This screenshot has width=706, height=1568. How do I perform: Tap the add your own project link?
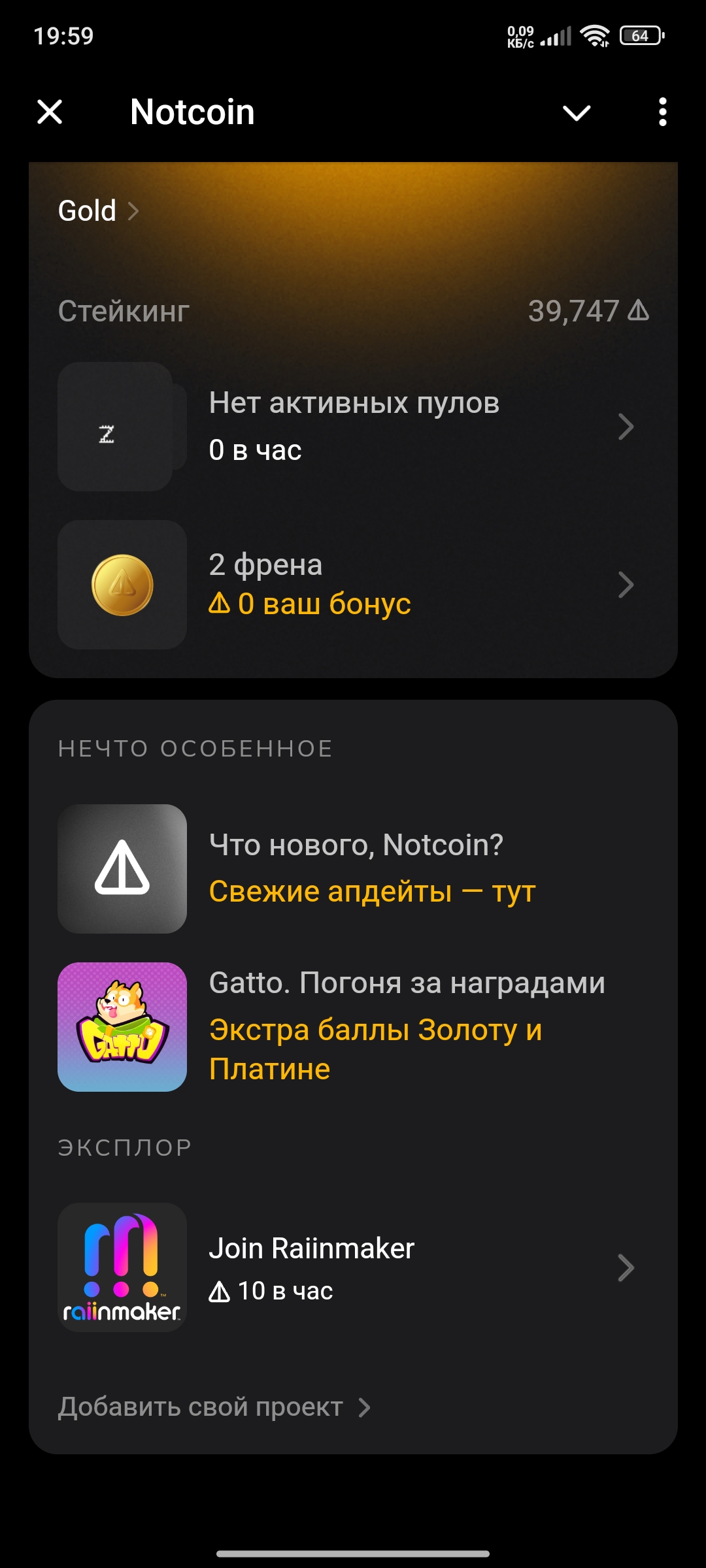[214, 1407]
